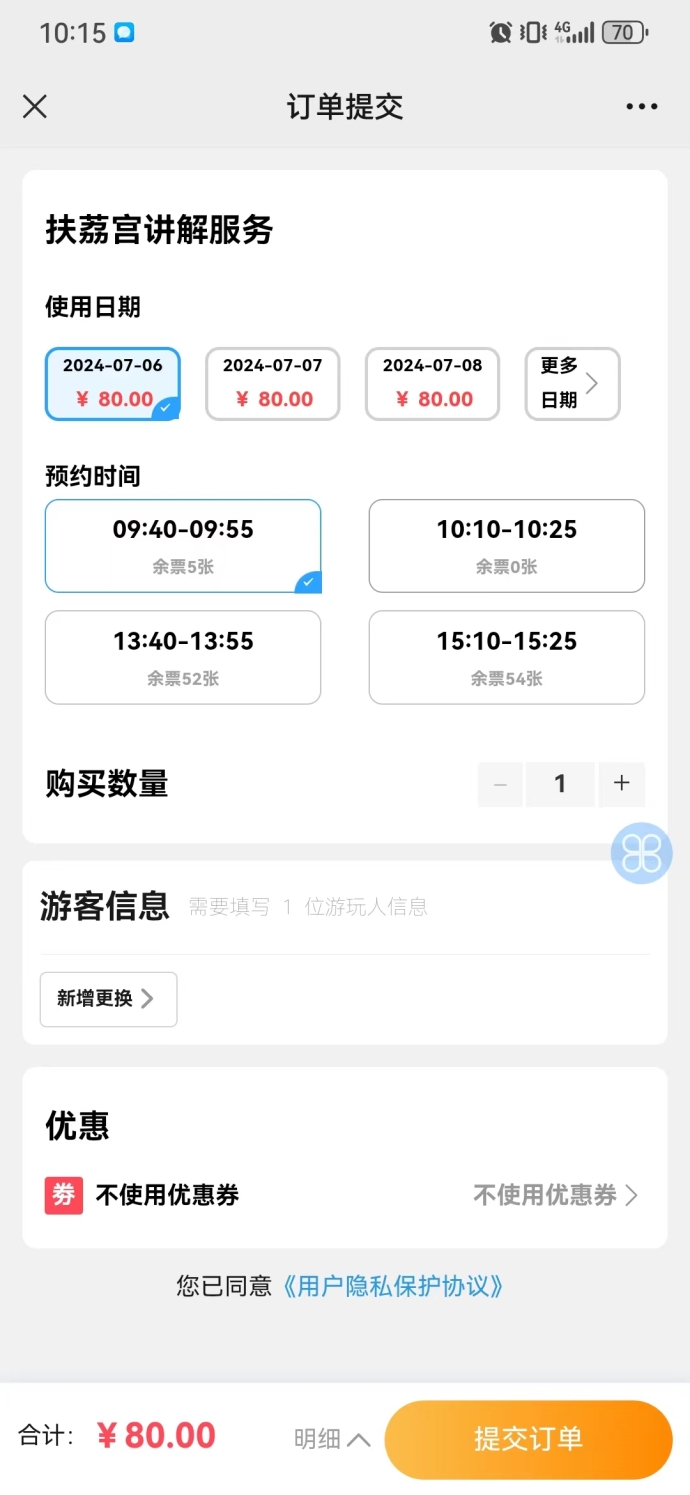Select the 09:40-09:55 time slot

point(183,546)
